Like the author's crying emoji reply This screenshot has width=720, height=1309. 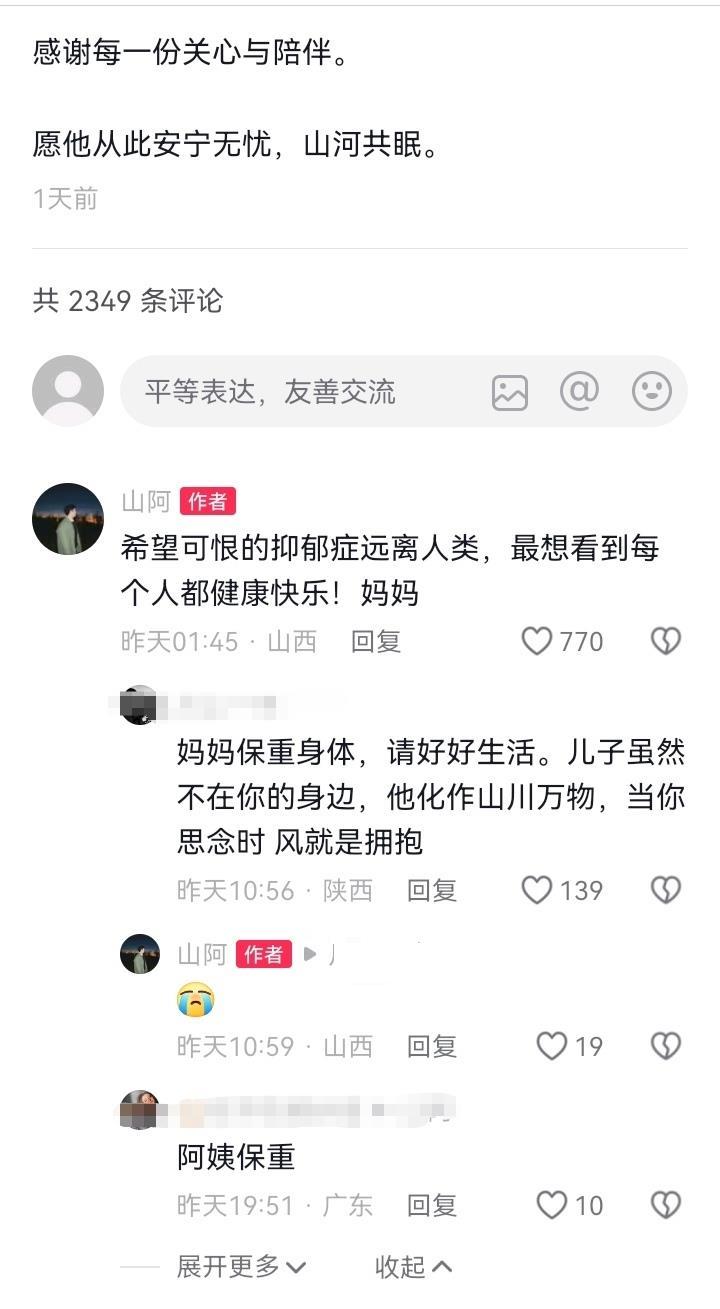552,1046
